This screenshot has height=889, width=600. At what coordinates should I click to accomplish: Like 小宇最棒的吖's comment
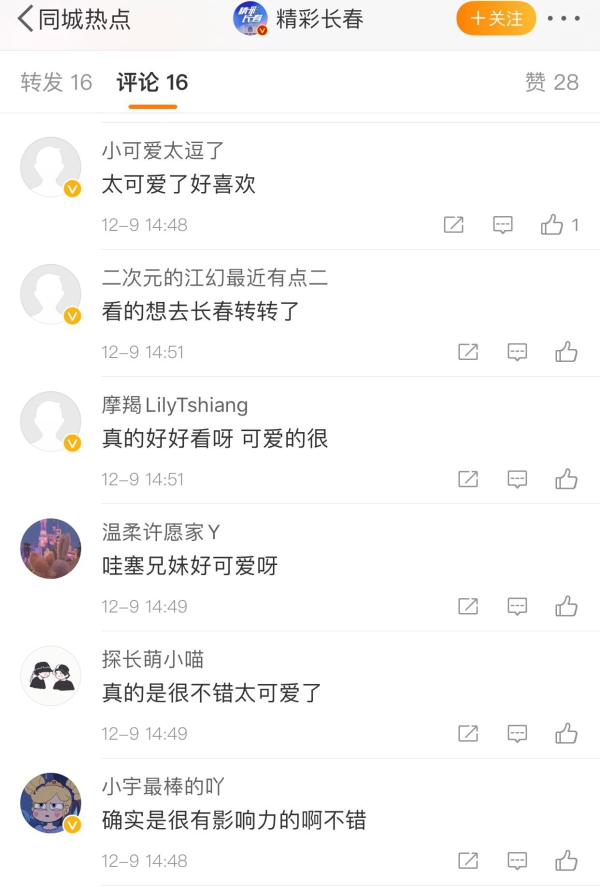(x=567, y=860)
